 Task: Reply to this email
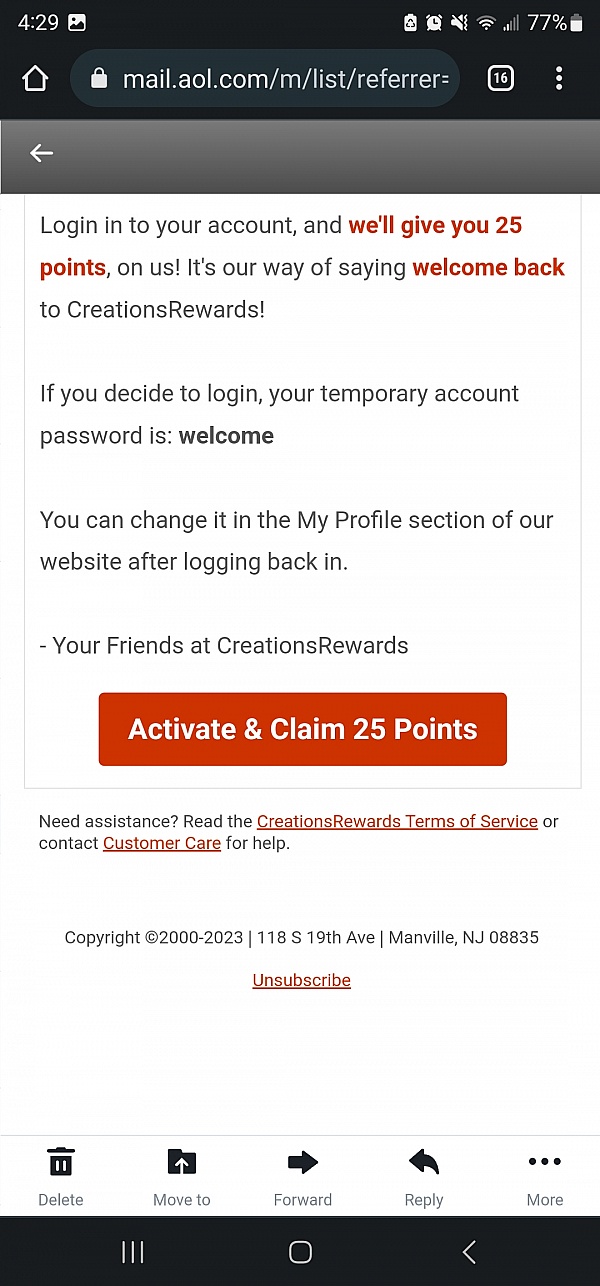(x=424, y=1177)
